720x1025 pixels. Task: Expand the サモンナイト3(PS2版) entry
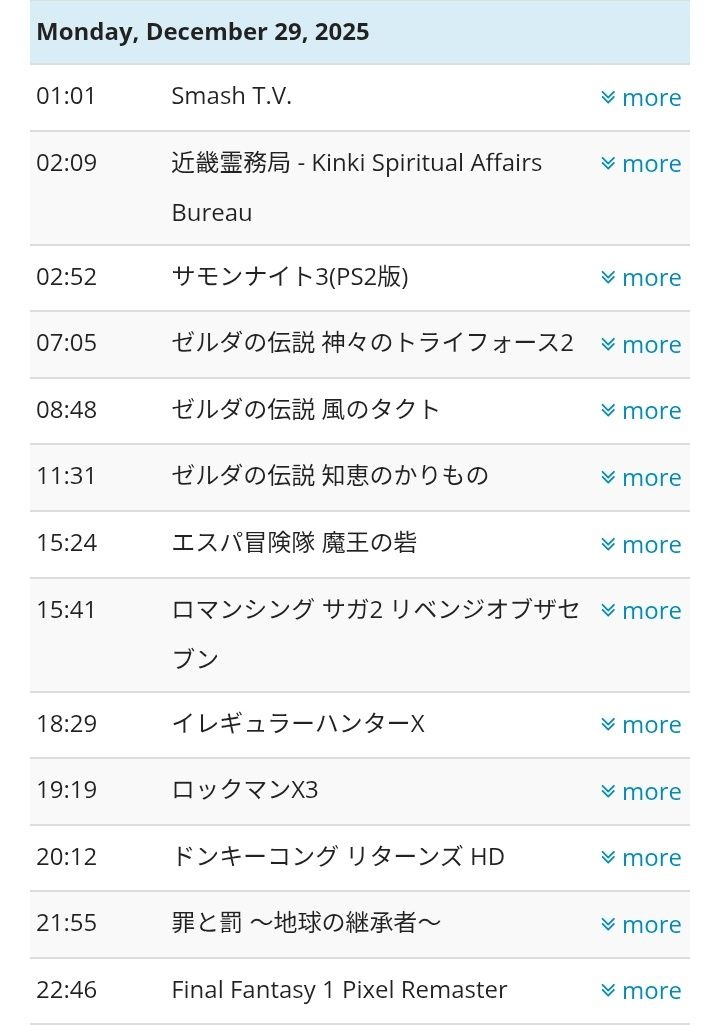(641, 277)
